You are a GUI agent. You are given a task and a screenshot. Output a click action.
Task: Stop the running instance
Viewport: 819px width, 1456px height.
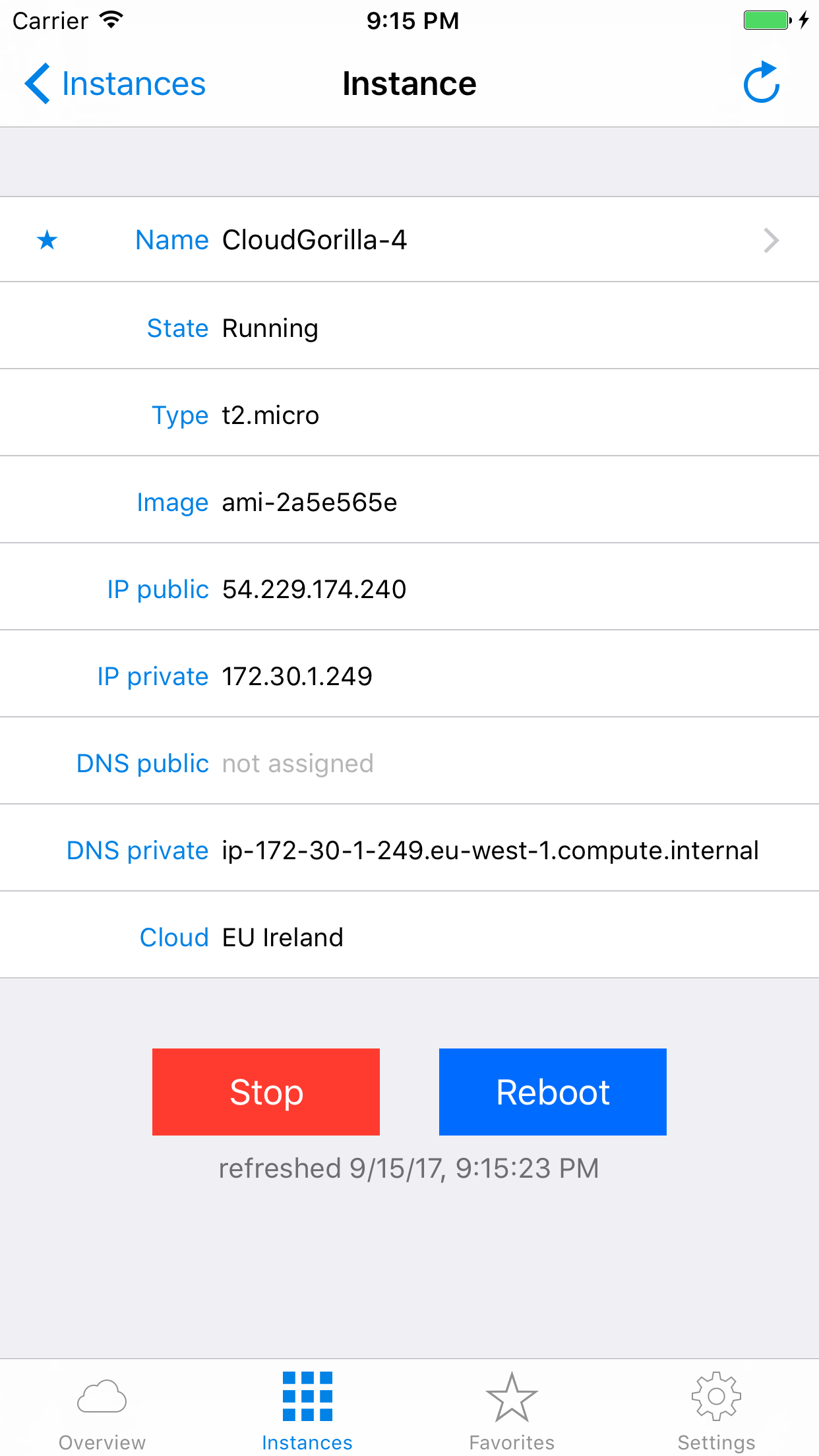point(266,1091)
